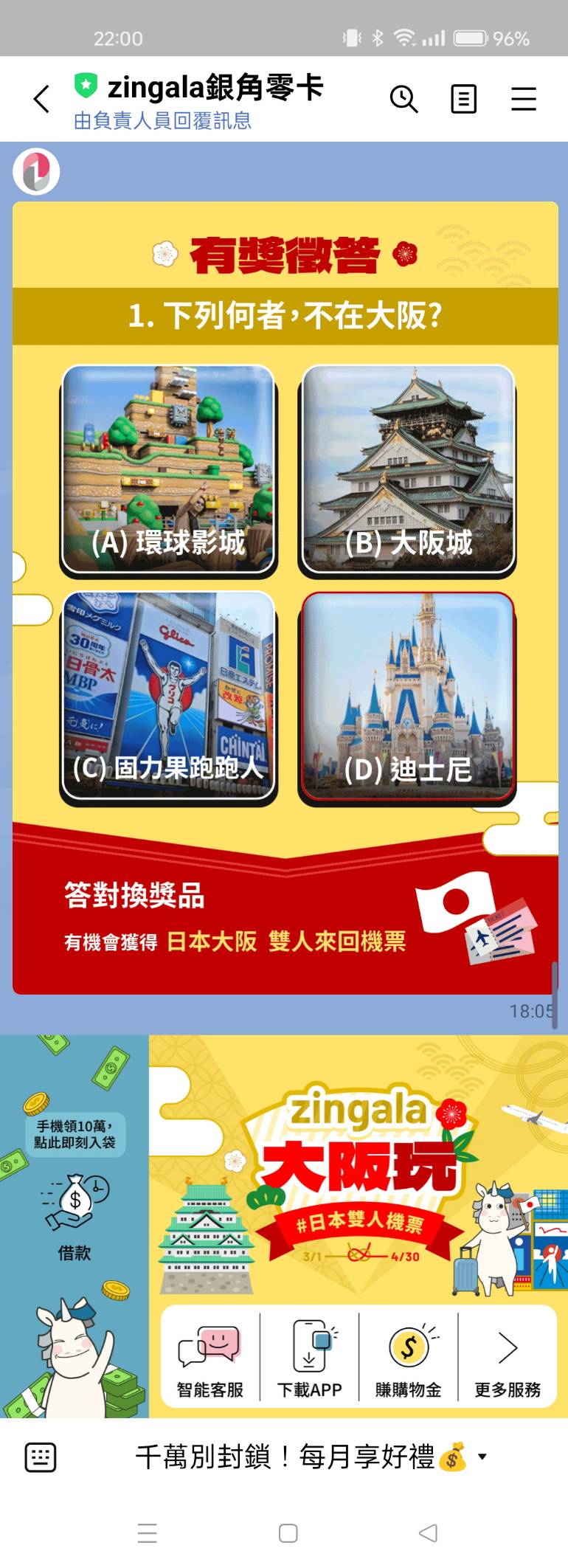The height and width of the screenshot is (1568, 568).
Task: Choose answer (B) 大阪城
Action: [x=408, y=470]
